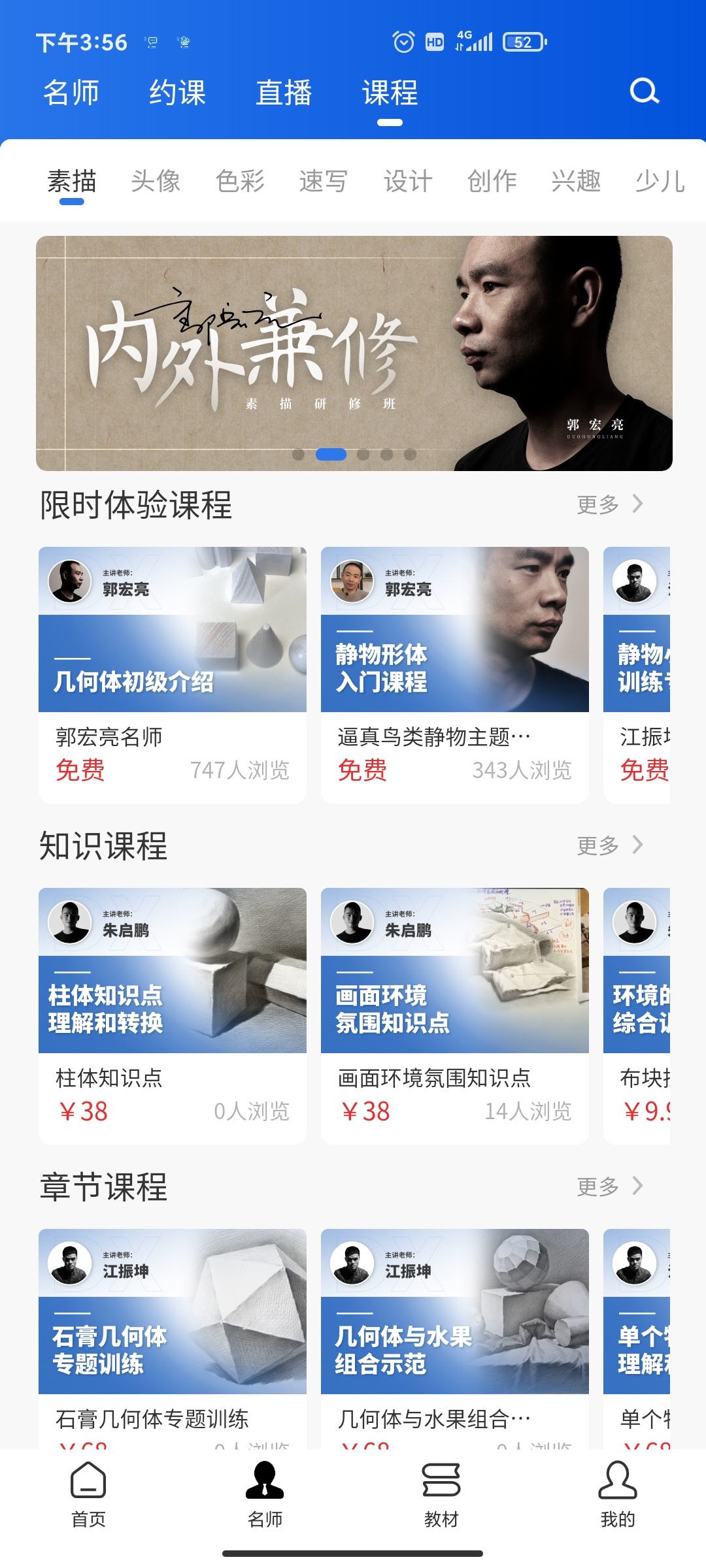Open the search icon in the top bar
This screenshot has height=1568, width=706.
point(645,91)
